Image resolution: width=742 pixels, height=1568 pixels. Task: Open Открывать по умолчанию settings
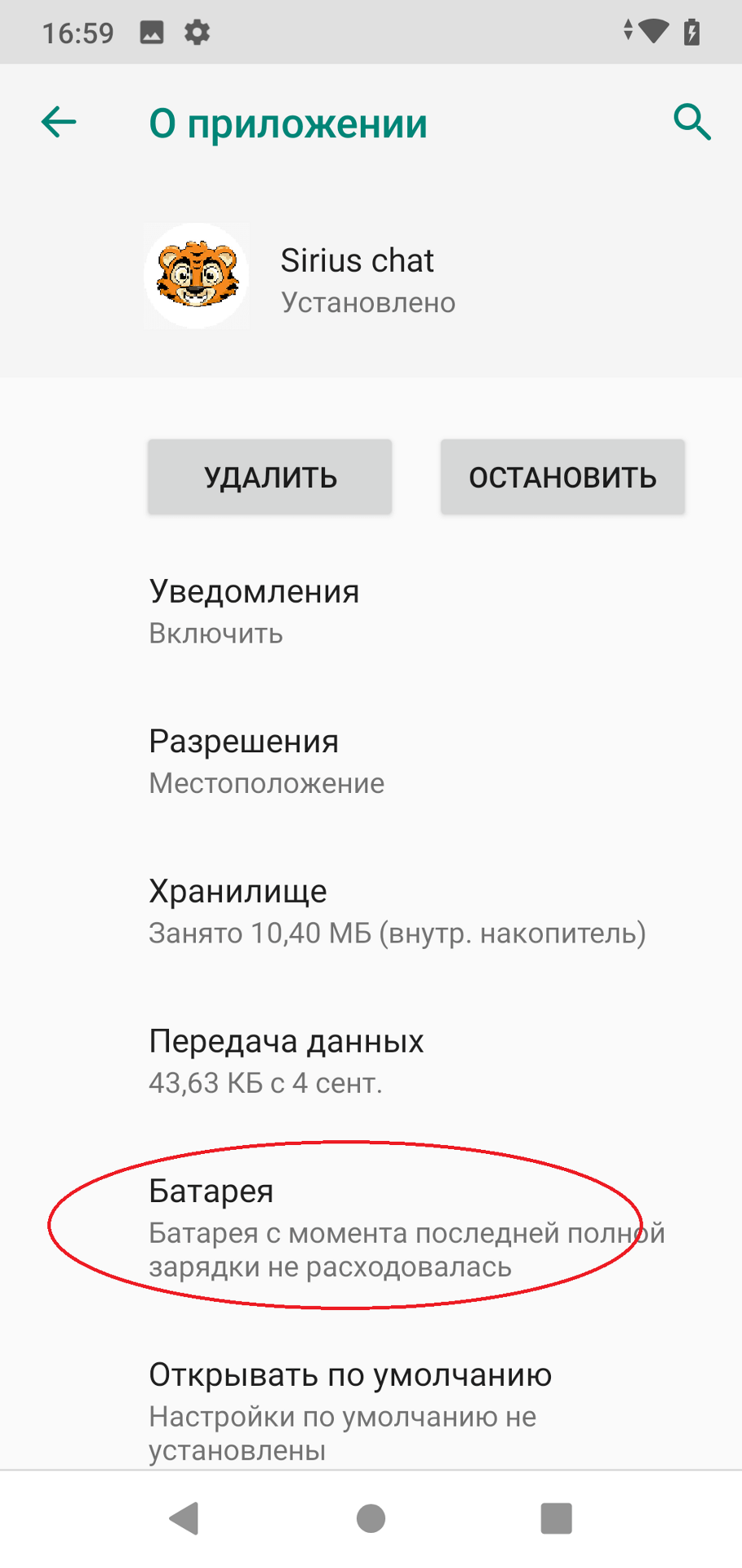click(x=371, y=1410)
